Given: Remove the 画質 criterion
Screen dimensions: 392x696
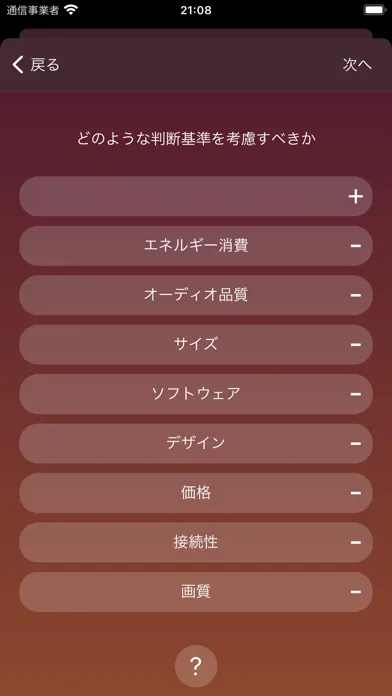Looking at the screenshot, I should tap(356, 592).
